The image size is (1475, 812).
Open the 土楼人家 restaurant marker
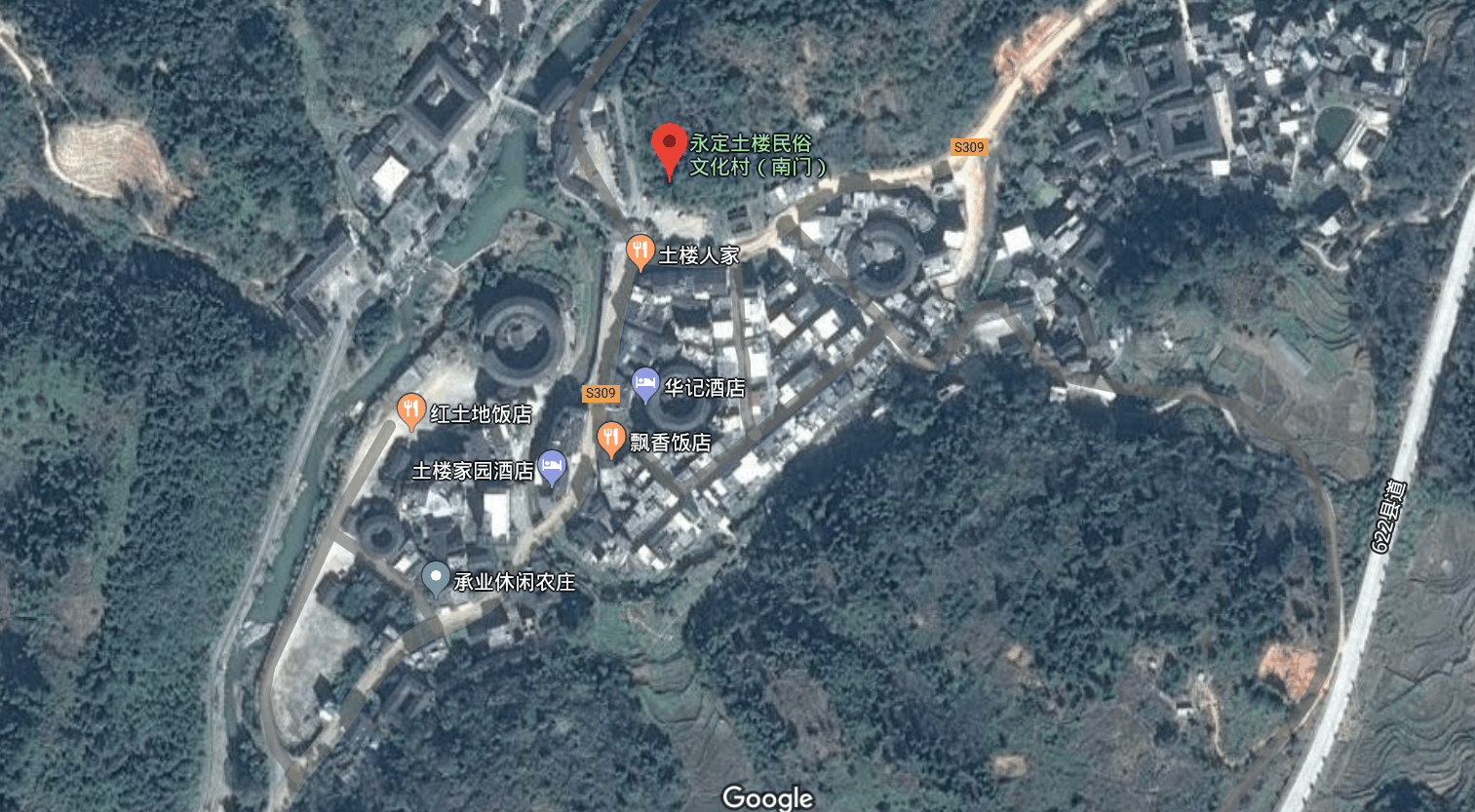point(640,251)
